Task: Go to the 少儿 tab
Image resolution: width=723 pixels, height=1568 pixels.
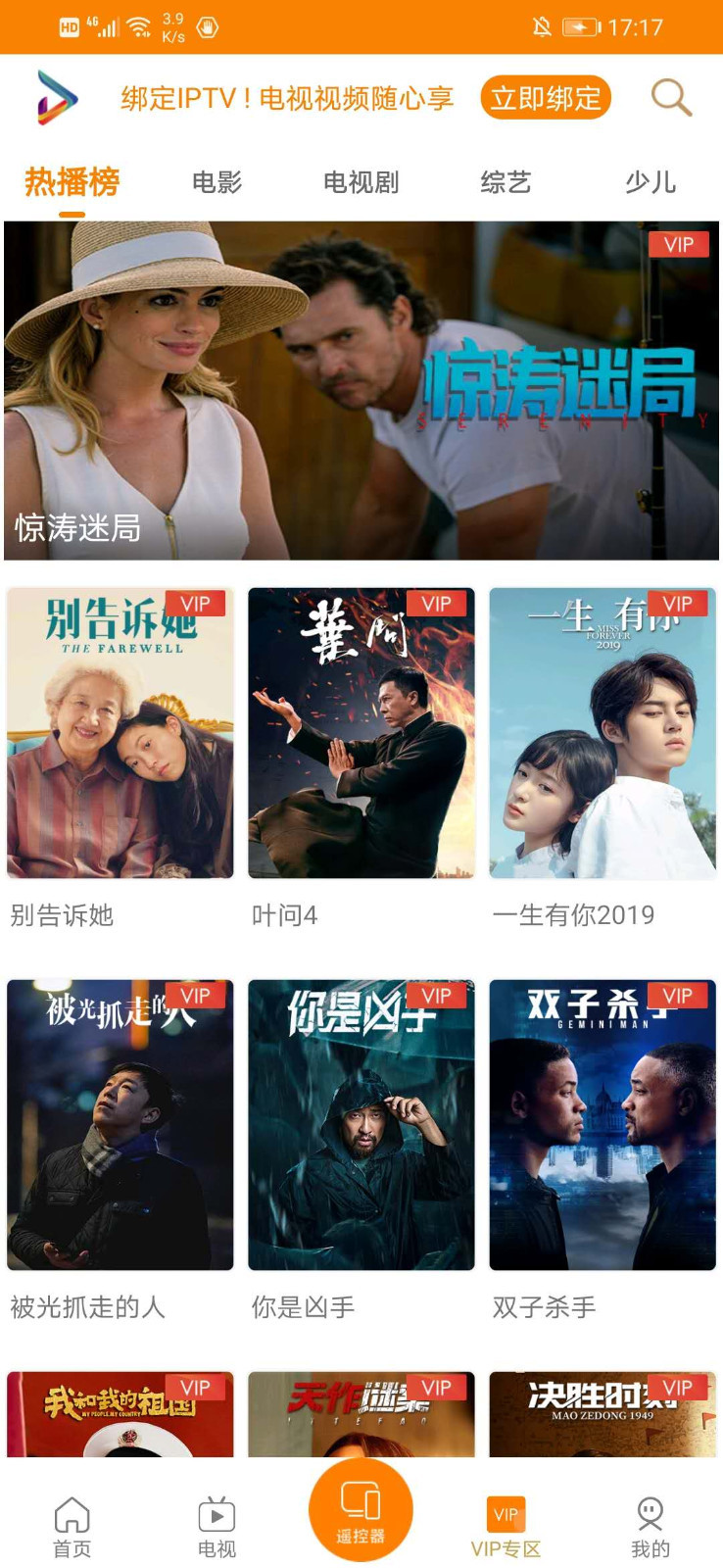Action: click(651, 182)
